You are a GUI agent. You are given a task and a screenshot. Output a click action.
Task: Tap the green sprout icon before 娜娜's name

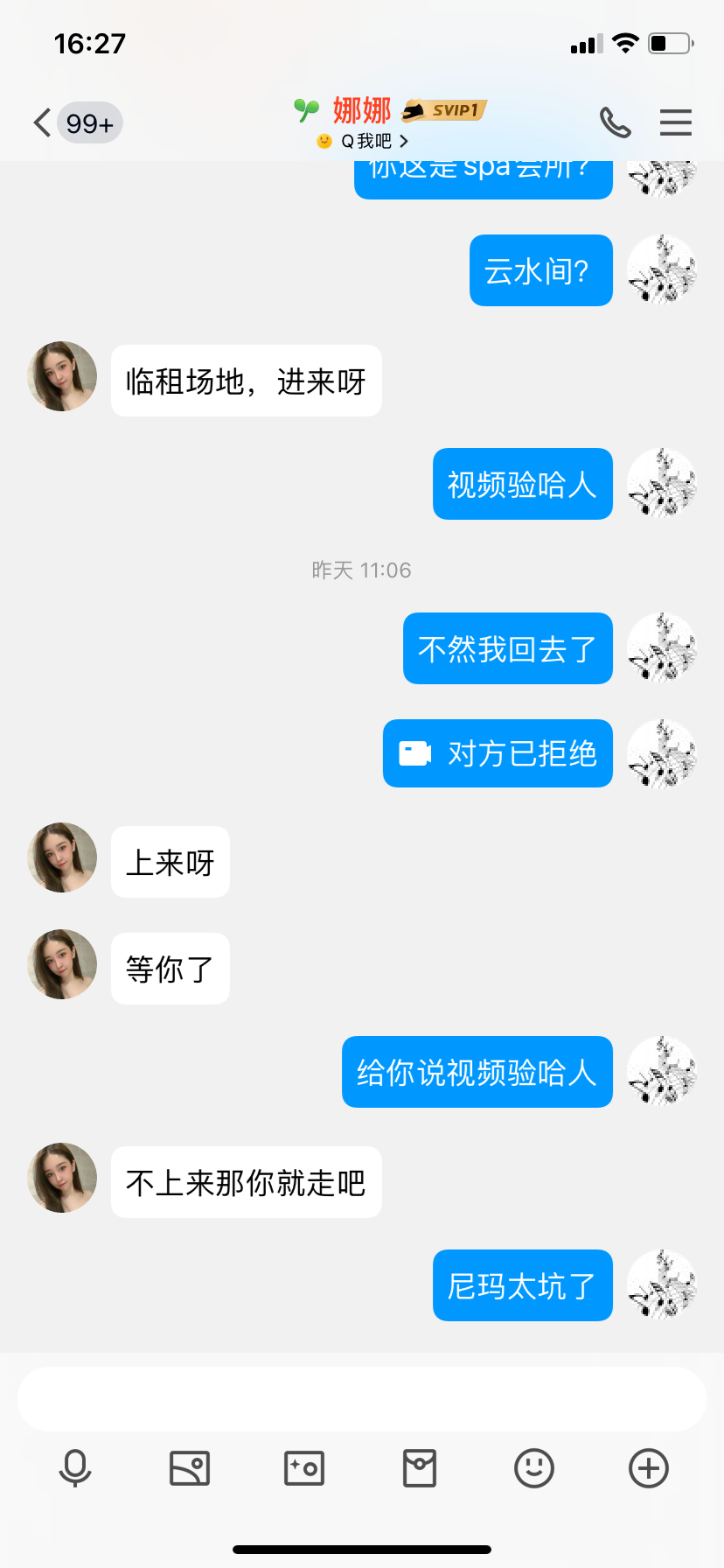click(306, 110)
